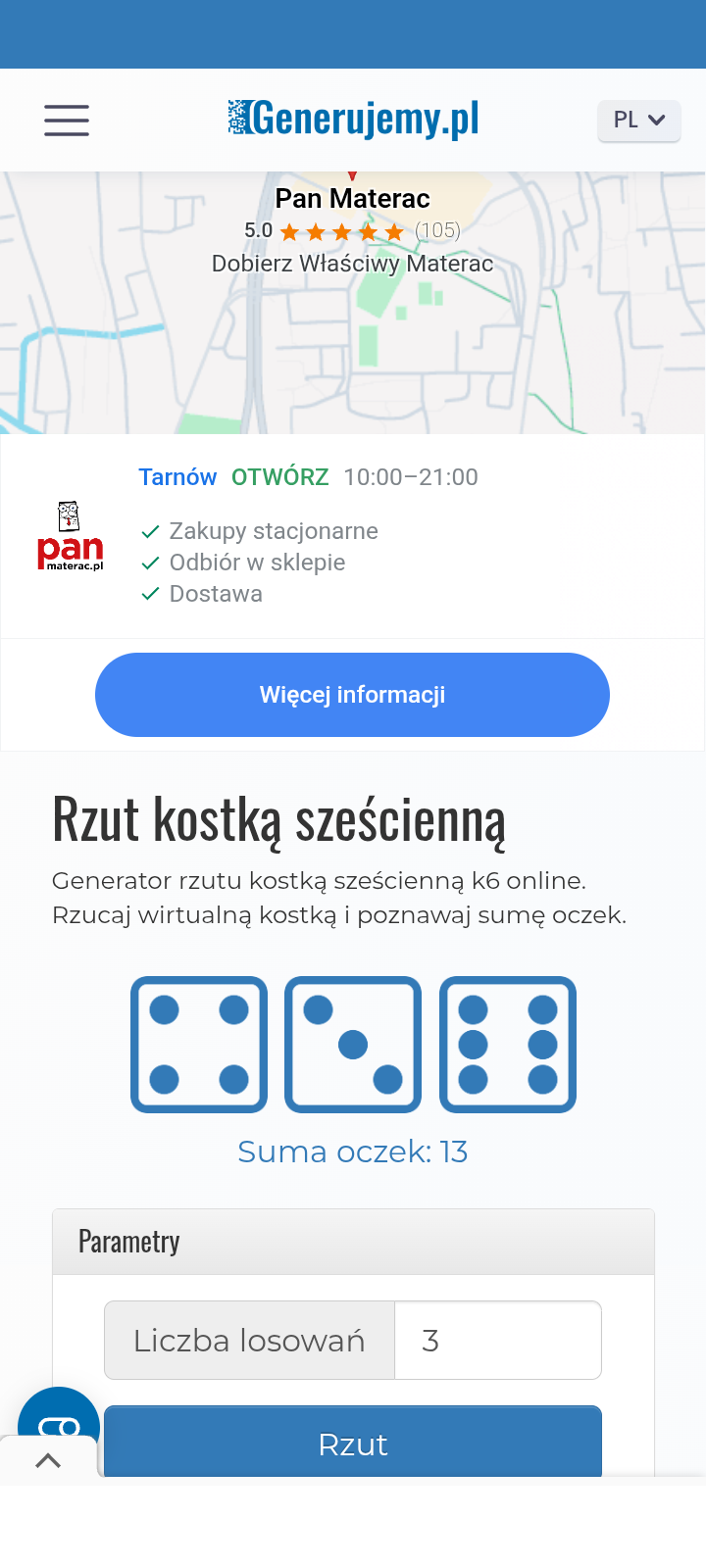Open the Tarnów store link
This screenshot has width=706, height=1568.
coord(177,477)
